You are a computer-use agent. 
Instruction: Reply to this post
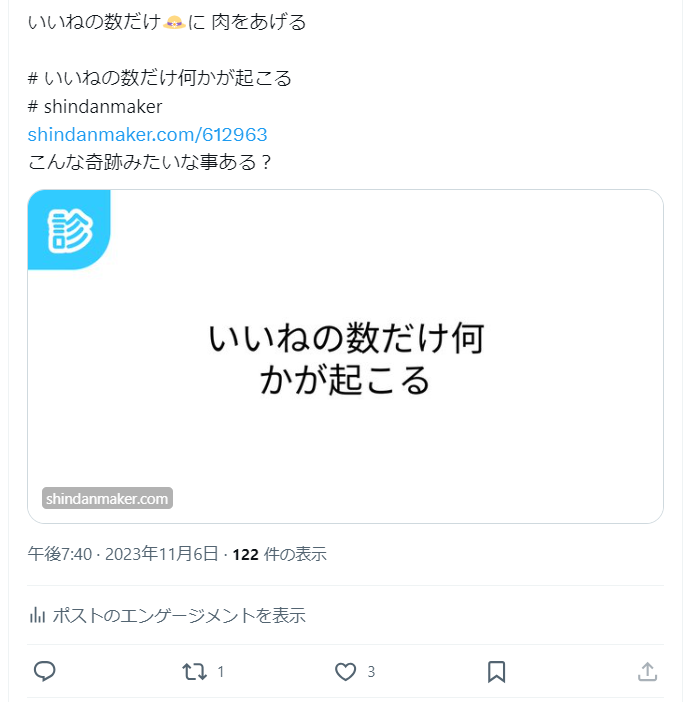(x=44, y=672)
